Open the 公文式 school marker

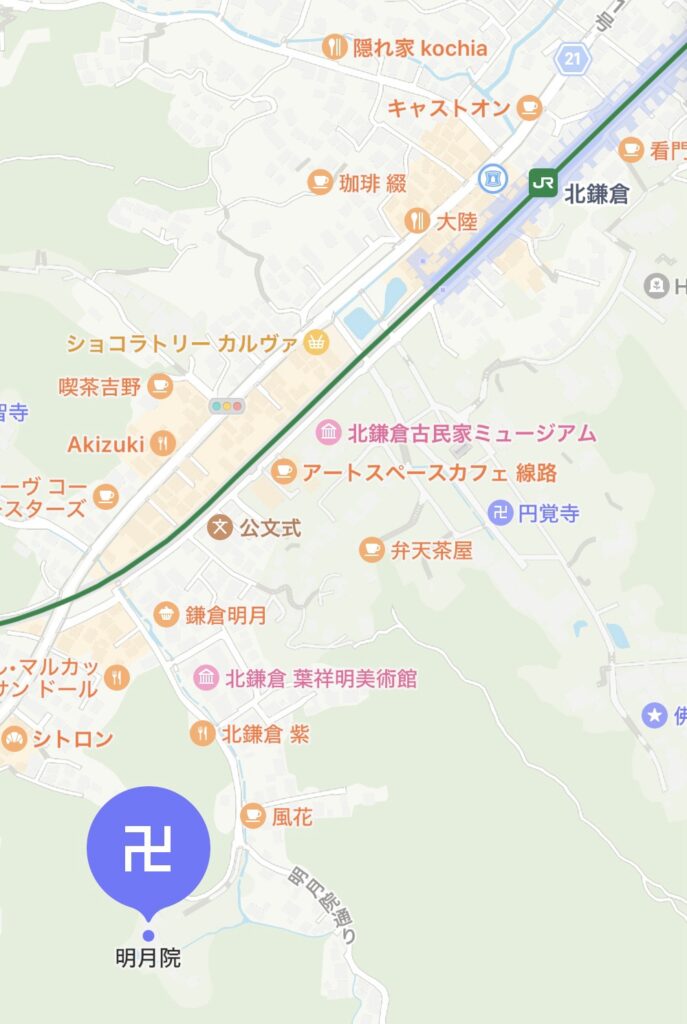pos(220,526)
